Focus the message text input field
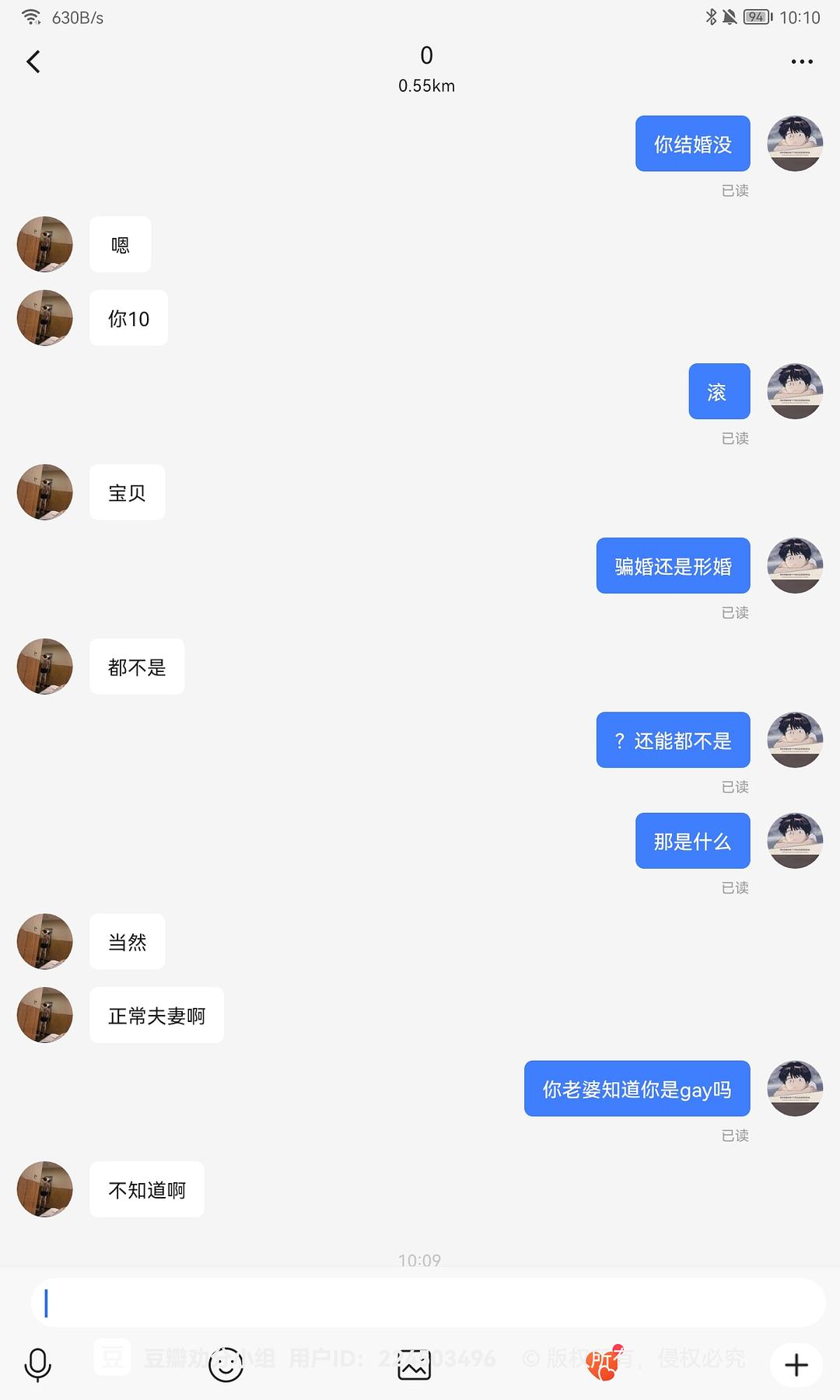 tap(428, 1304)
